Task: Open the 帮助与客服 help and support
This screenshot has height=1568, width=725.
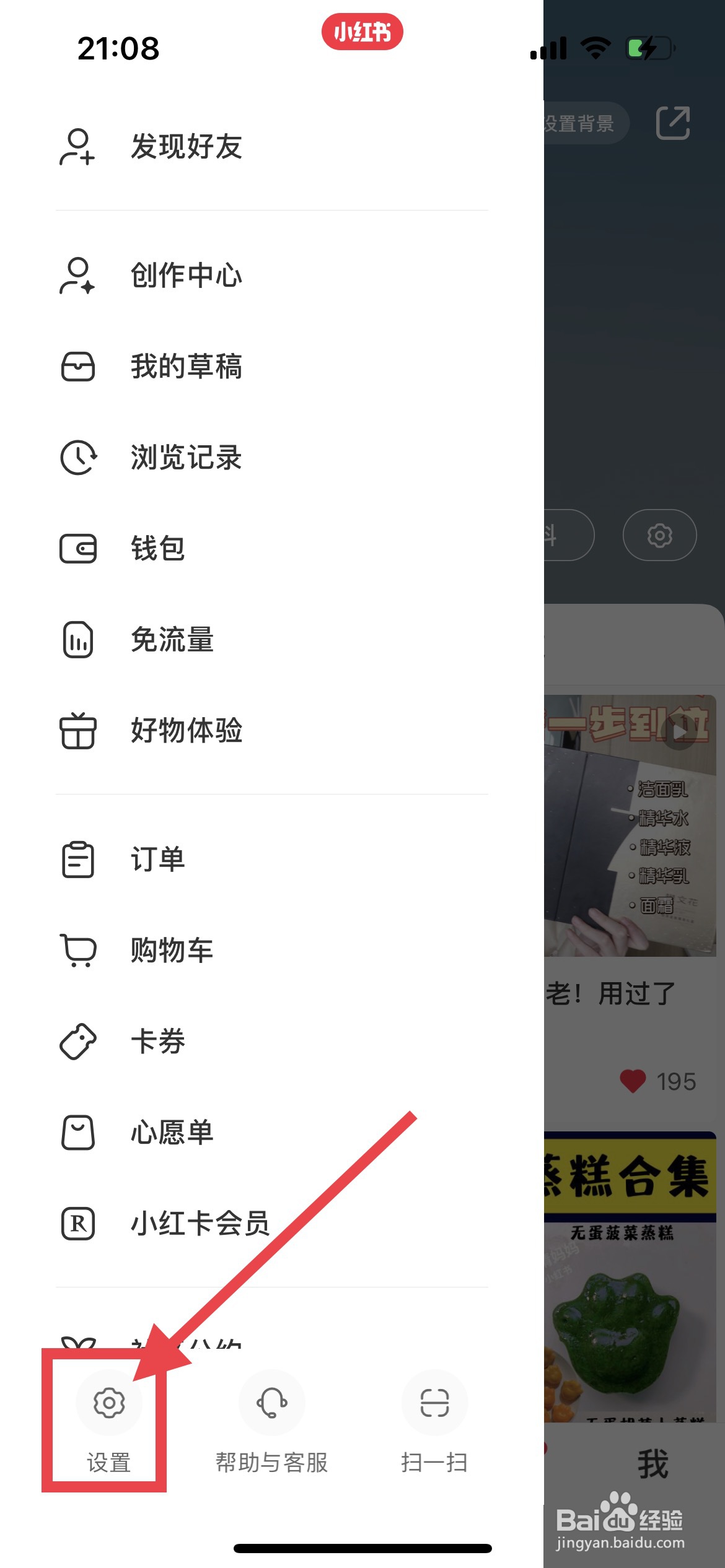Action: pos(271,1403)
